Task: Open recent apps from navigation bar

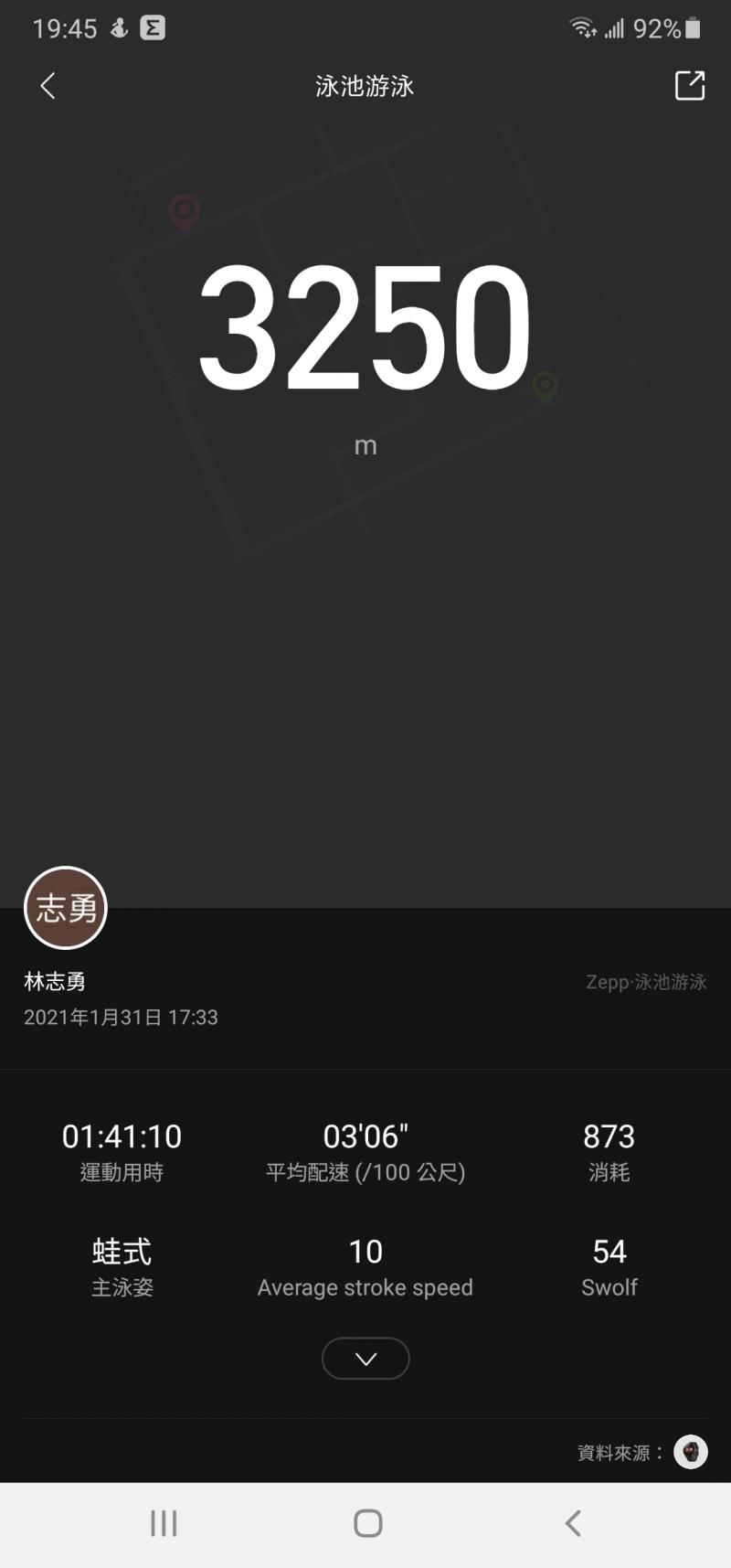Action: pos(164,1523)
